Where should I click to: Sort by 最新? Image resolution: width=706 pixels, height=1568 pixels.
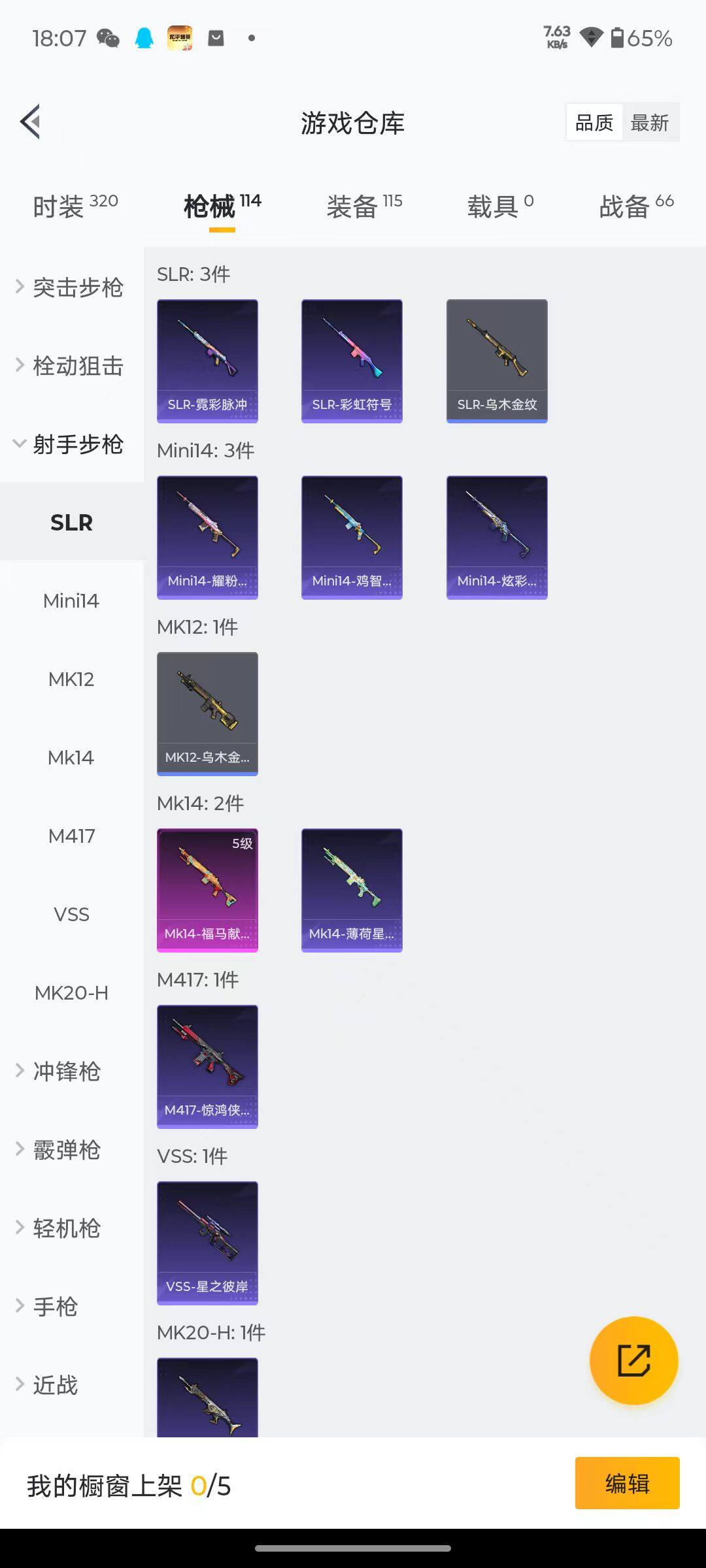coord(649,123)
